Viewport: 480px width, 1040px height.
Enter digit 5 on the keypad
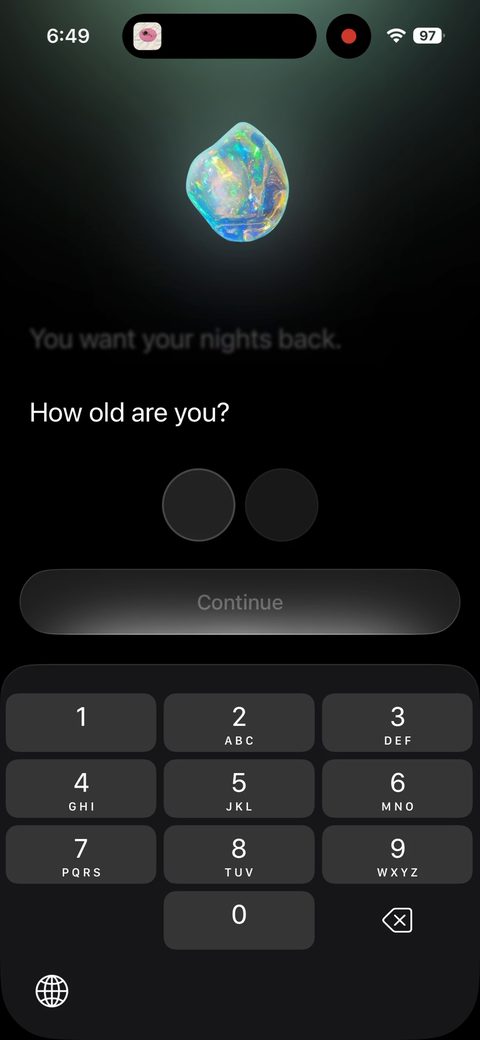[x=239, y=789]
